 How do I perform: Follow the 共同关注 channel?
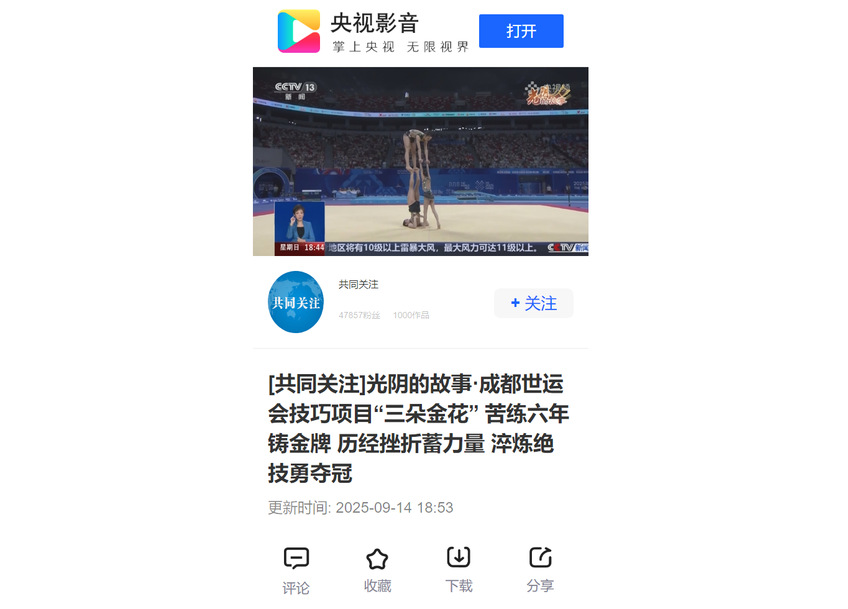tap(533, 303)
